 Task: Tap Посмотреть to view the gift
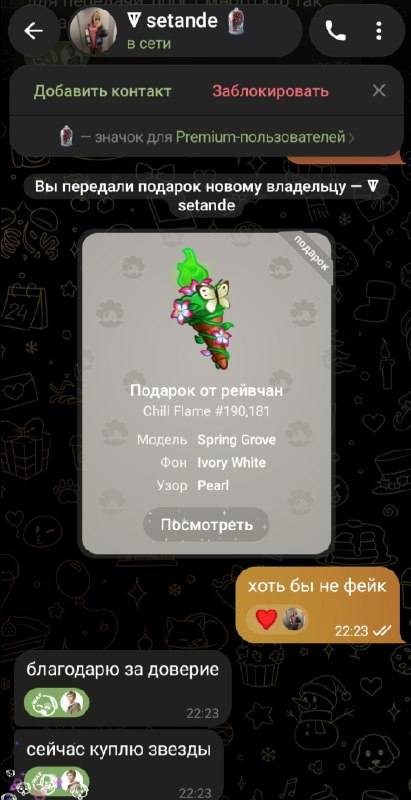pyautogui.click(x=206, y=524)
